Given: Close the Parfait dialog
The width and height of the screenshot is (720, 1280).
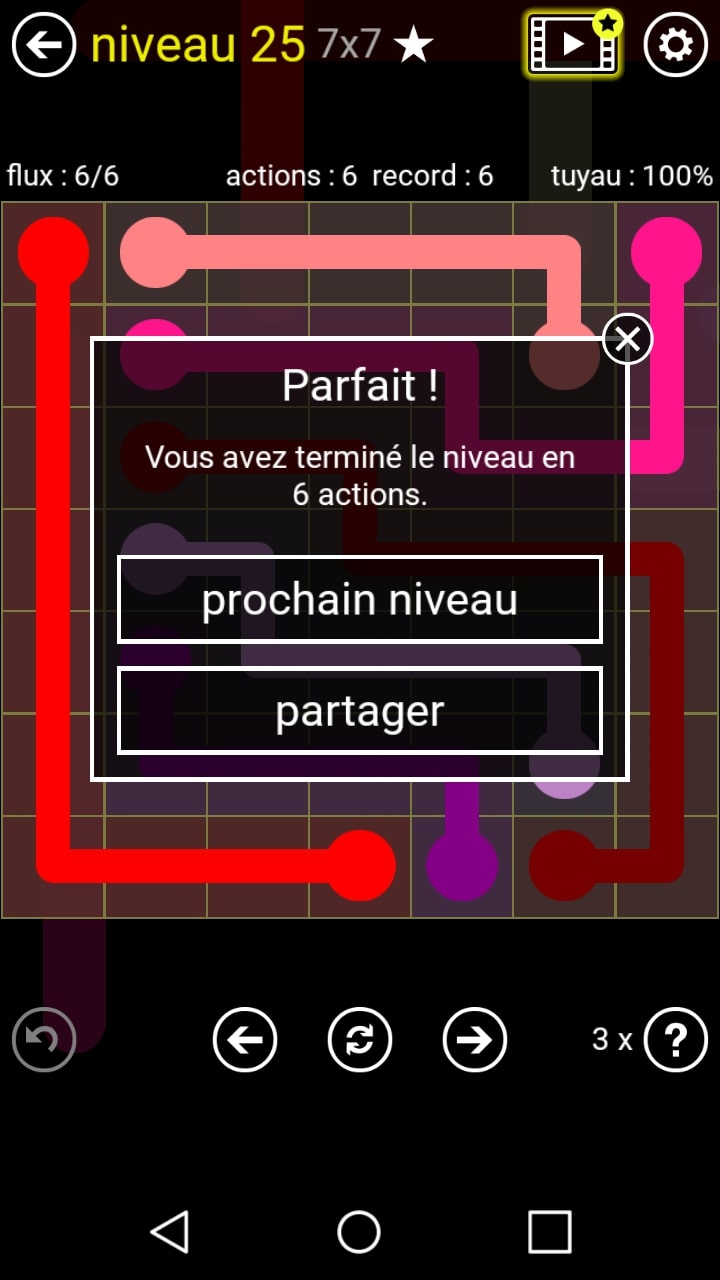Looking at the screenshot, I should coord(627,339).
